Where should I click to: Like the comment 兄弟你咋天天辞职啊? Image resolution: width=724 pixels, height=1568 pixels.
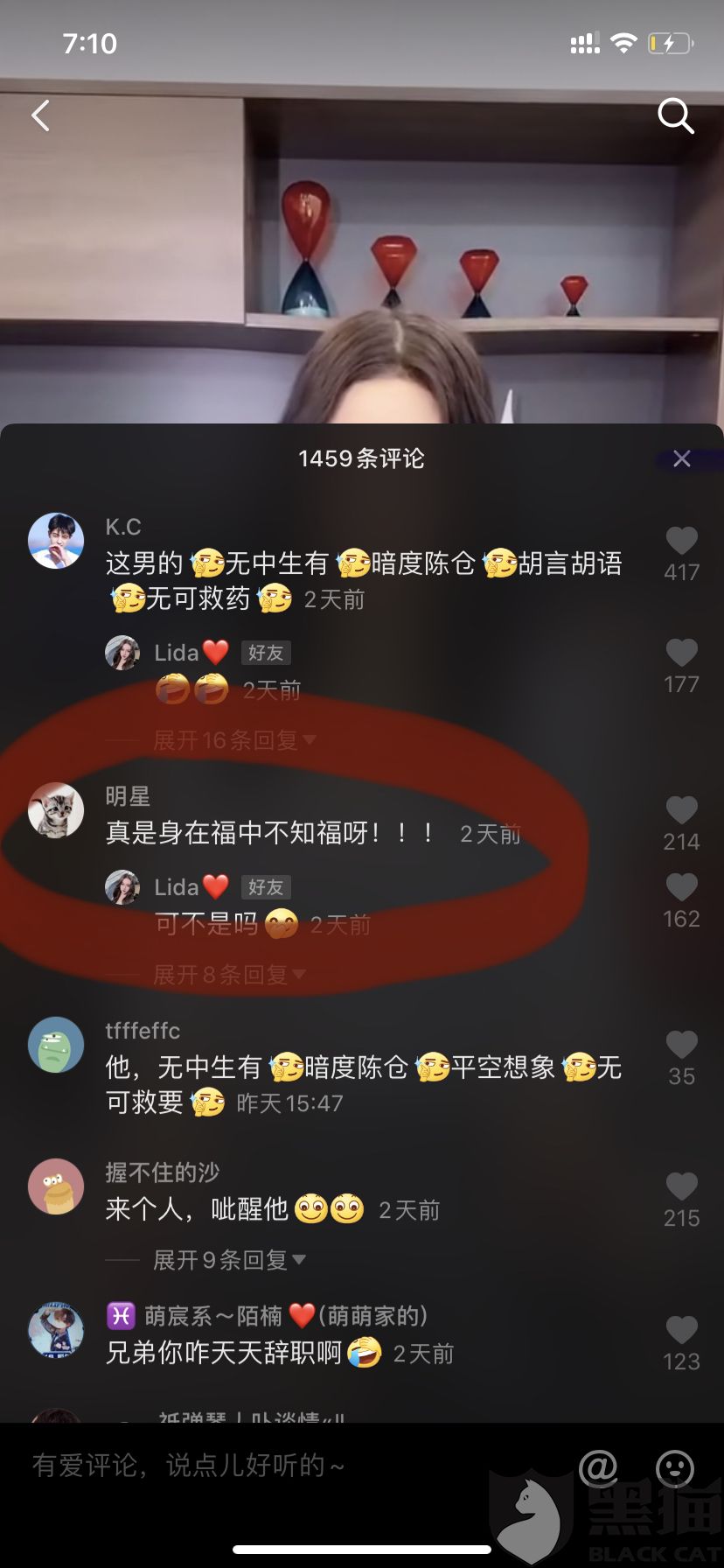pyautogui.click(x=681, y=1332)
